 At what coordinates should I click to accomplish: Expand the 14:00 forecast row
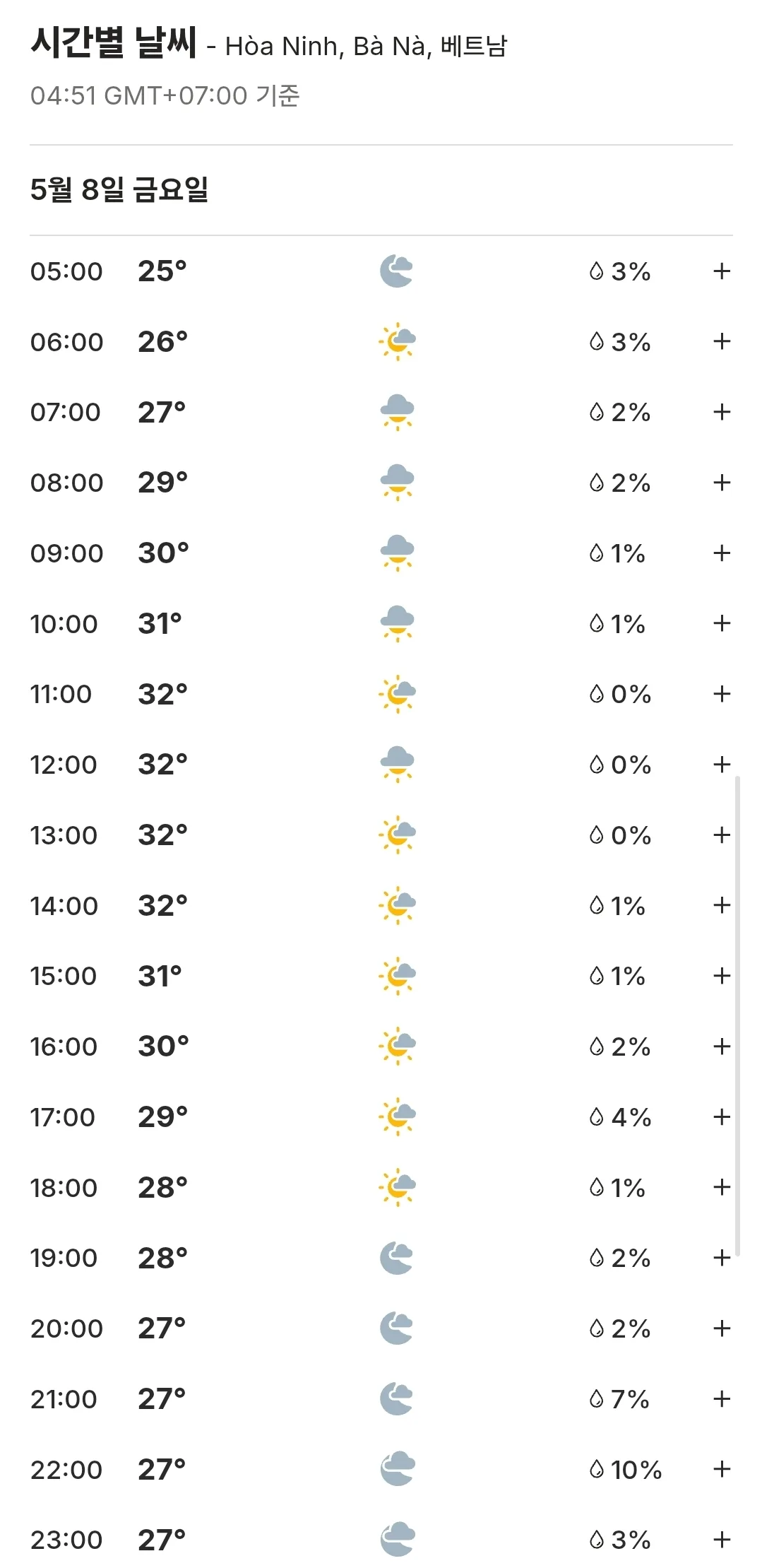(721, 905)
